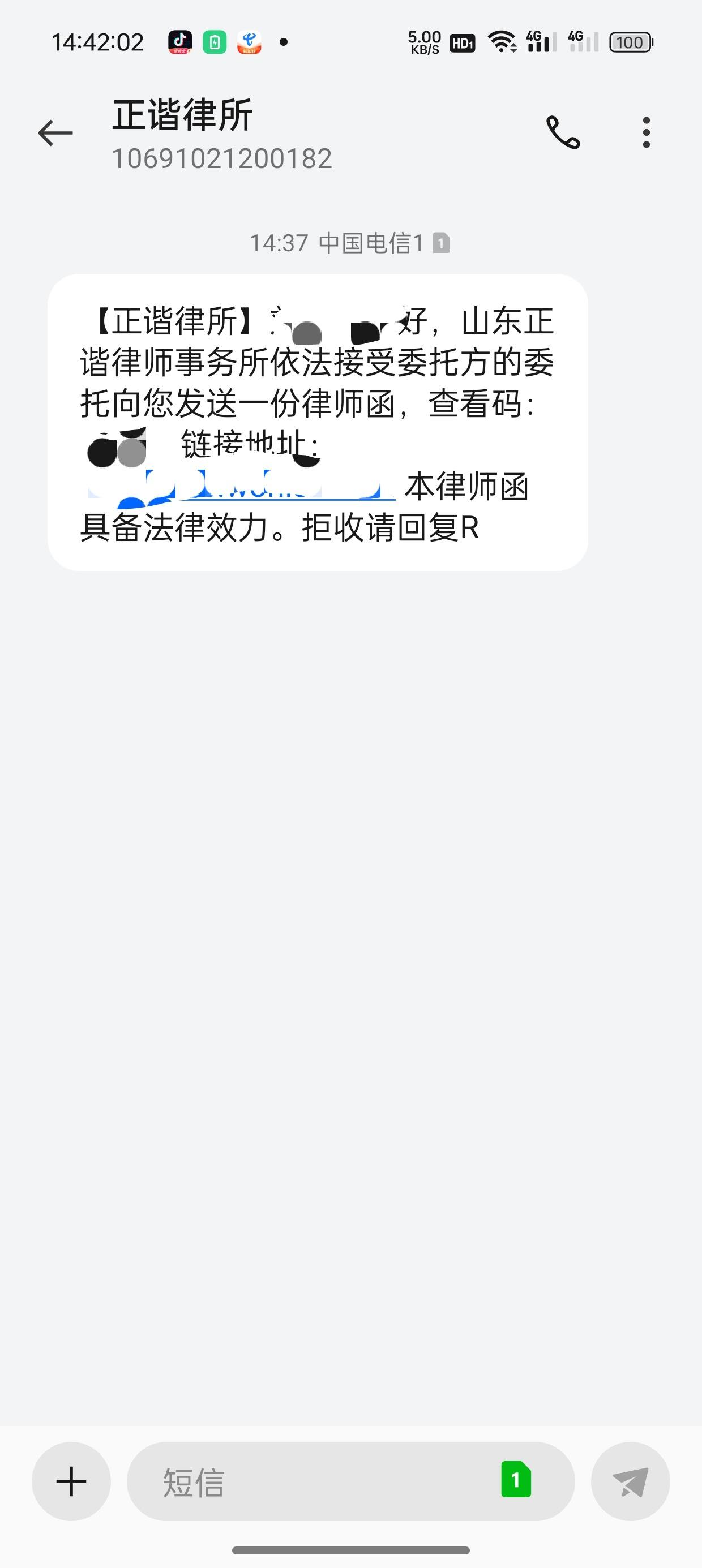Go back from the 正谐律所 conversation
The image size is (702, 1568).
click(x=55, y=133)
